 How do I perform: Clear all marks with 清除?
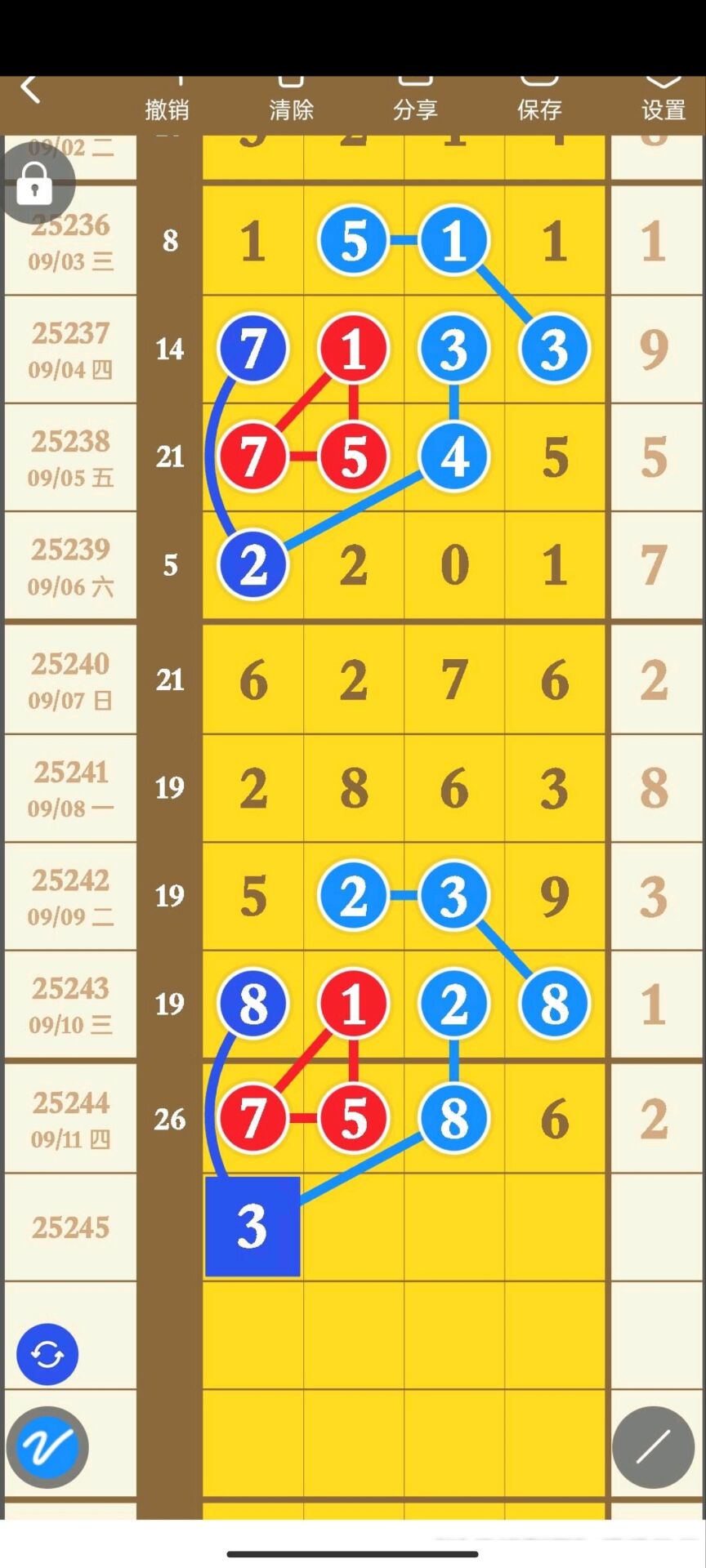pos(291,102)
